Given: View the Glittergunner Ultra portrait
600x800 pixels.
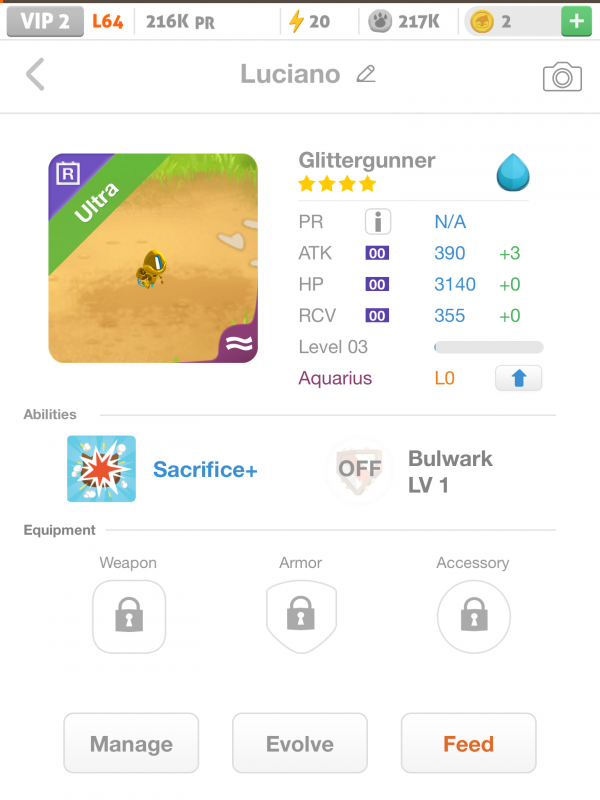Looking at the screenshot, I should coord(153,258).
